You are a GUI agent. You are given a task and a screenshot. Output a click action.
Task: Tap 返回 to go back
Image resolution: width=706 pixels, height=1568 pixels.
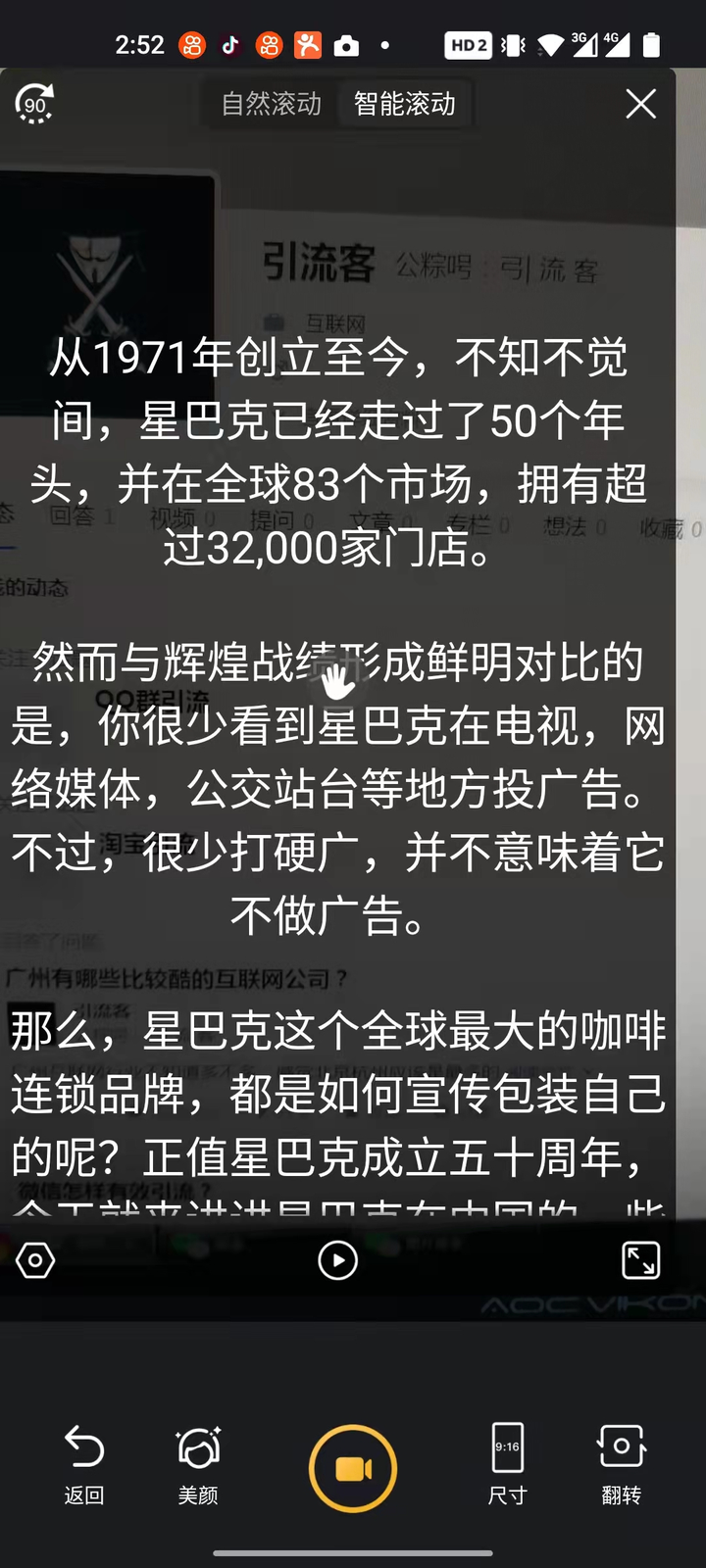(x=84, y=1465)
